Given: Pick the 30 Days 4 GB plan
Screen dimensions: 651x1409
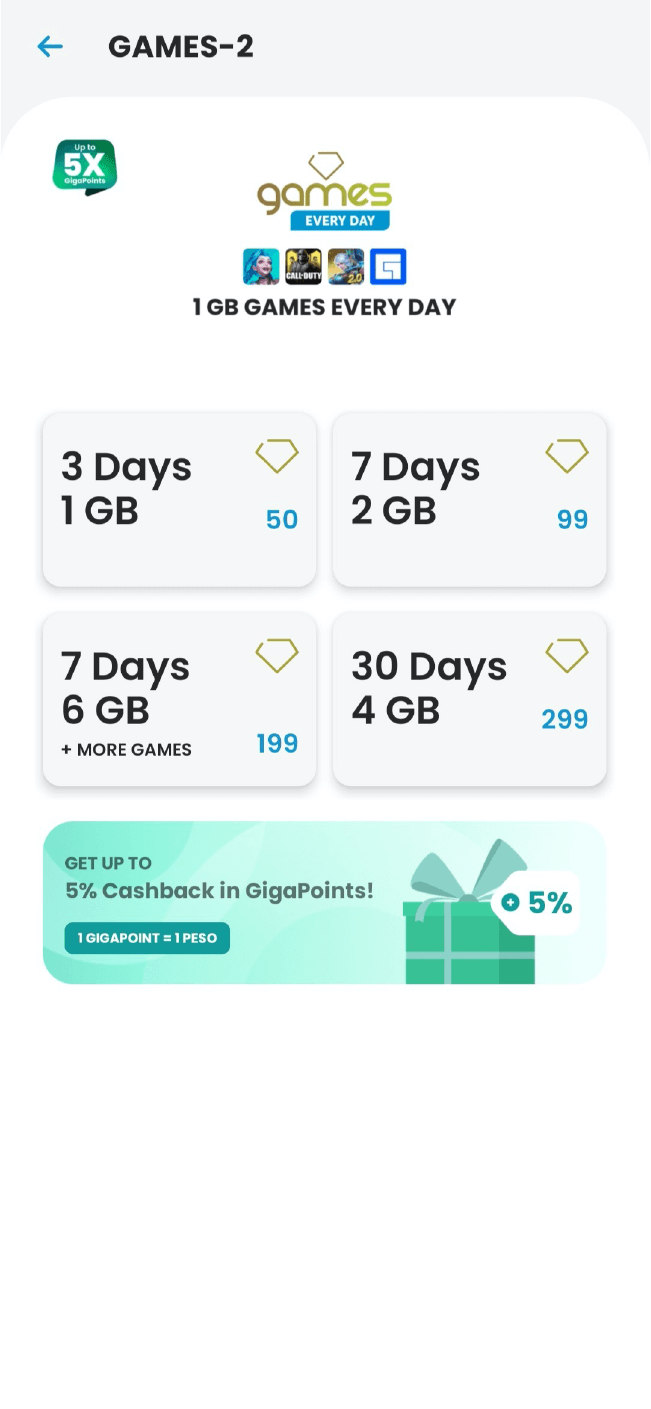Looking at the screenshot, I should (469, 699).
